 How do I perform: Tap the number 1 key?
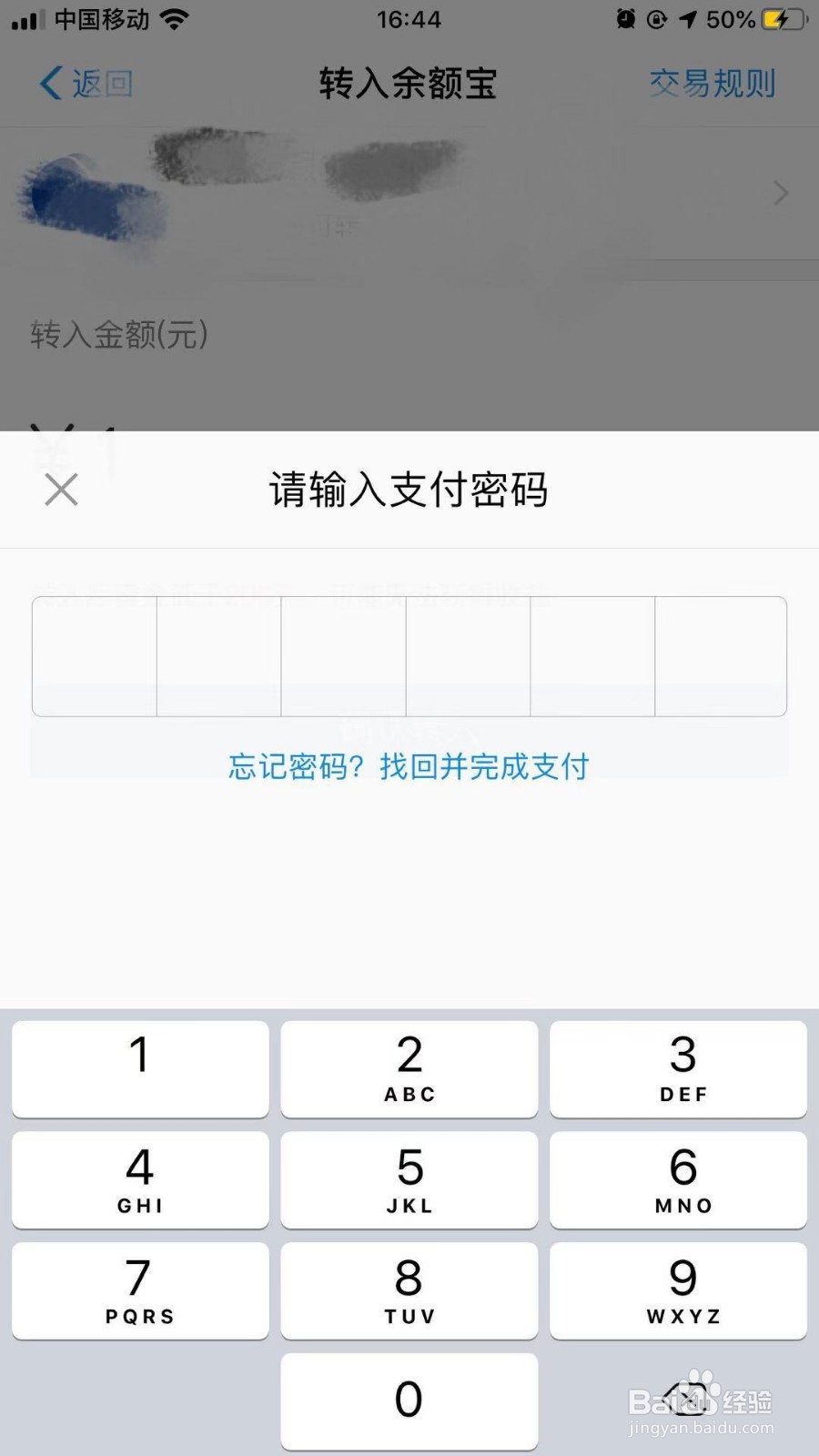click(138, 1069)
